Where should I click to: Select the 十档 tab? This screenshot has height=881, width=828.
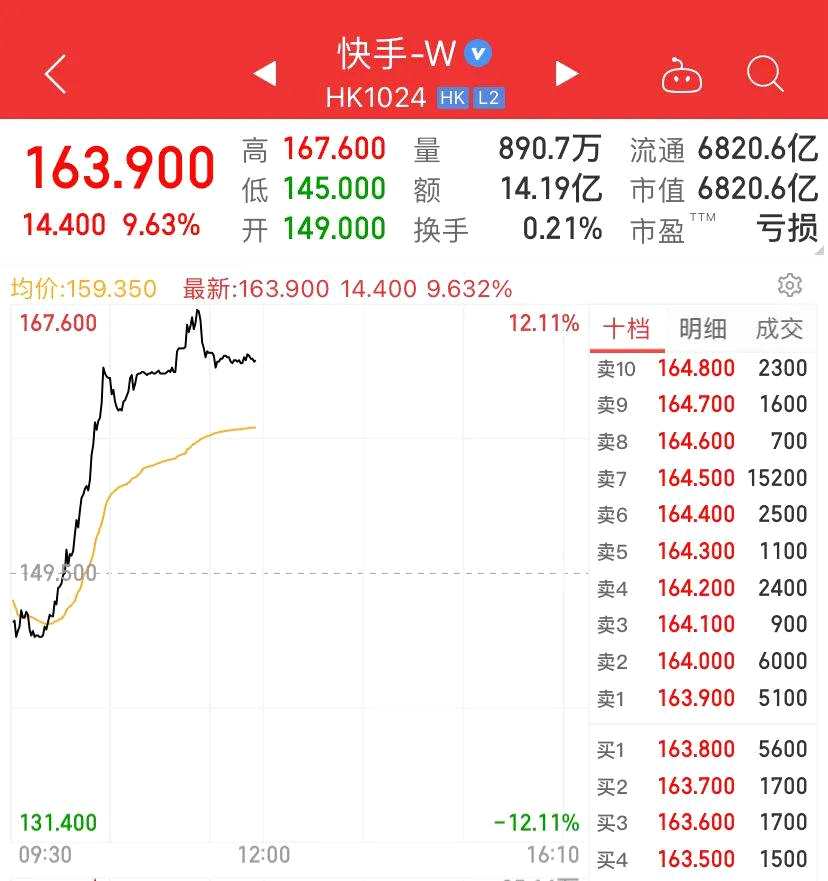[x=626, y=329]
